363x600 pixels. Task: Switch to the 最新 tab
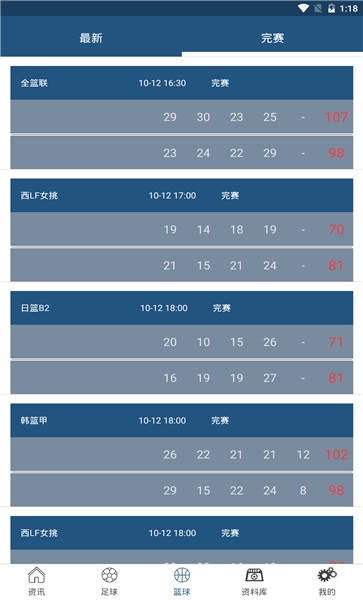91,38
